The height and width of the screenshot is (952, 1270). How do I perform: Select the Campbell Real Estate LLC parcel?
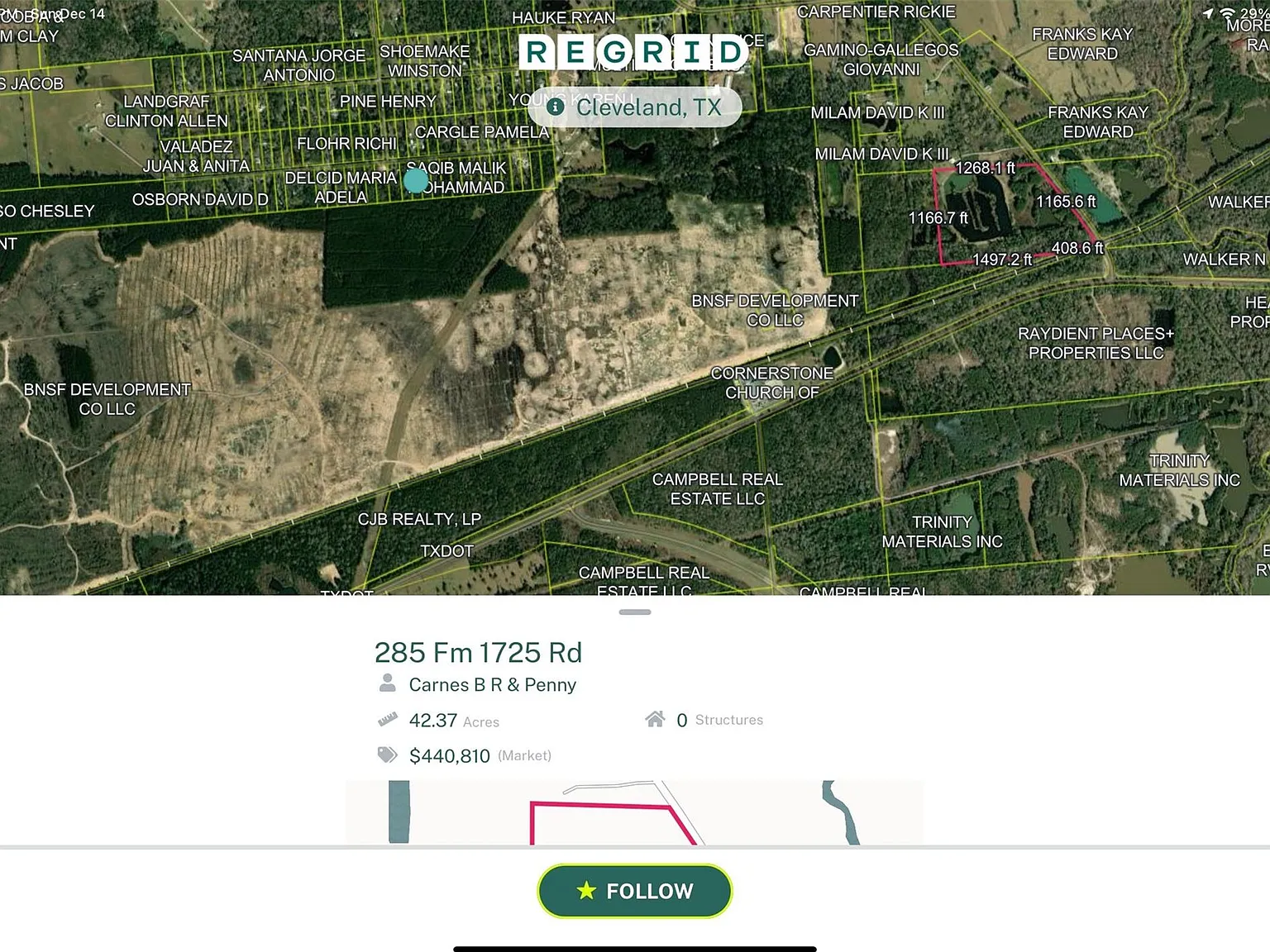click(x=717, y=489)
